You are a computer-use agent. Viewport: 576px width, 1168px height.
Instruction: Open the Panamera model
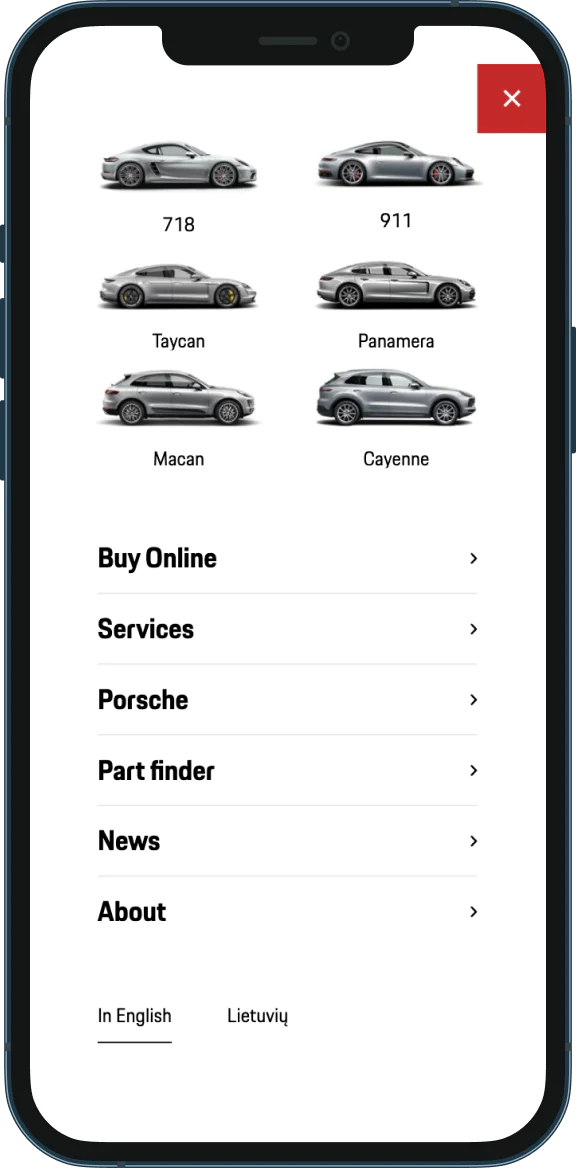(x=396, y=306)
